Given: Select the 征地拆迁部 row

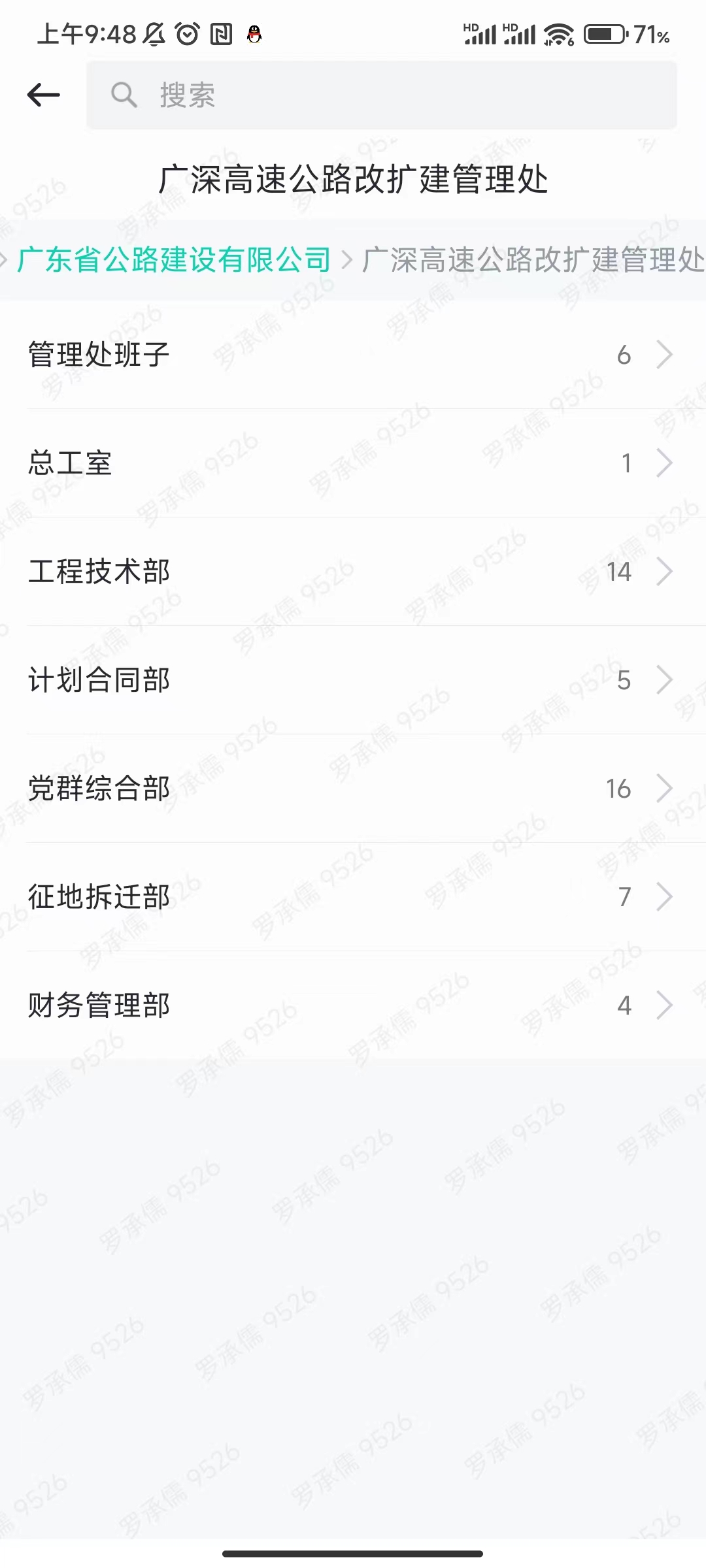Looking at the screenshot, I should [x=353, y=897].
